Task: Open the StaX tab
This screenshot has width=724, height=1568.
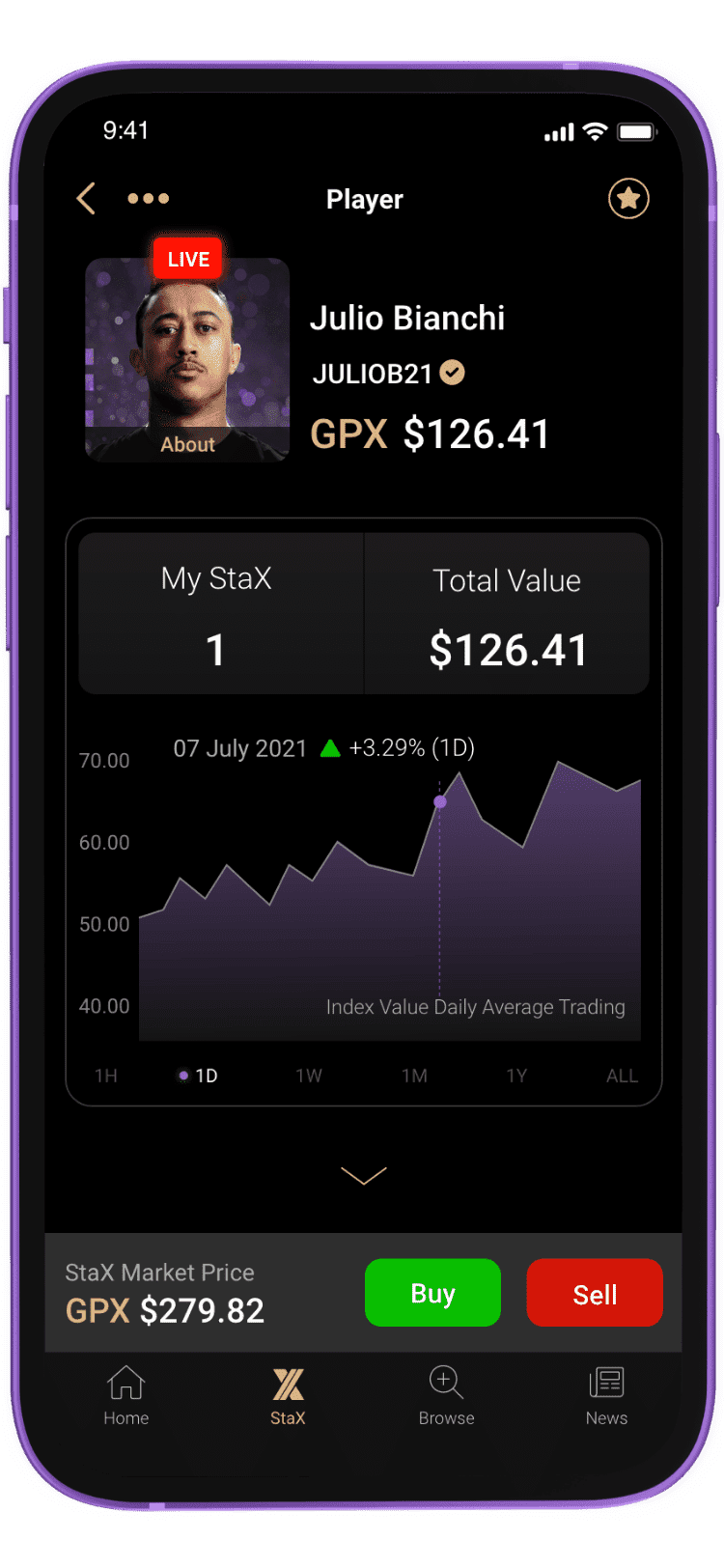Action: click(288, 1396)
